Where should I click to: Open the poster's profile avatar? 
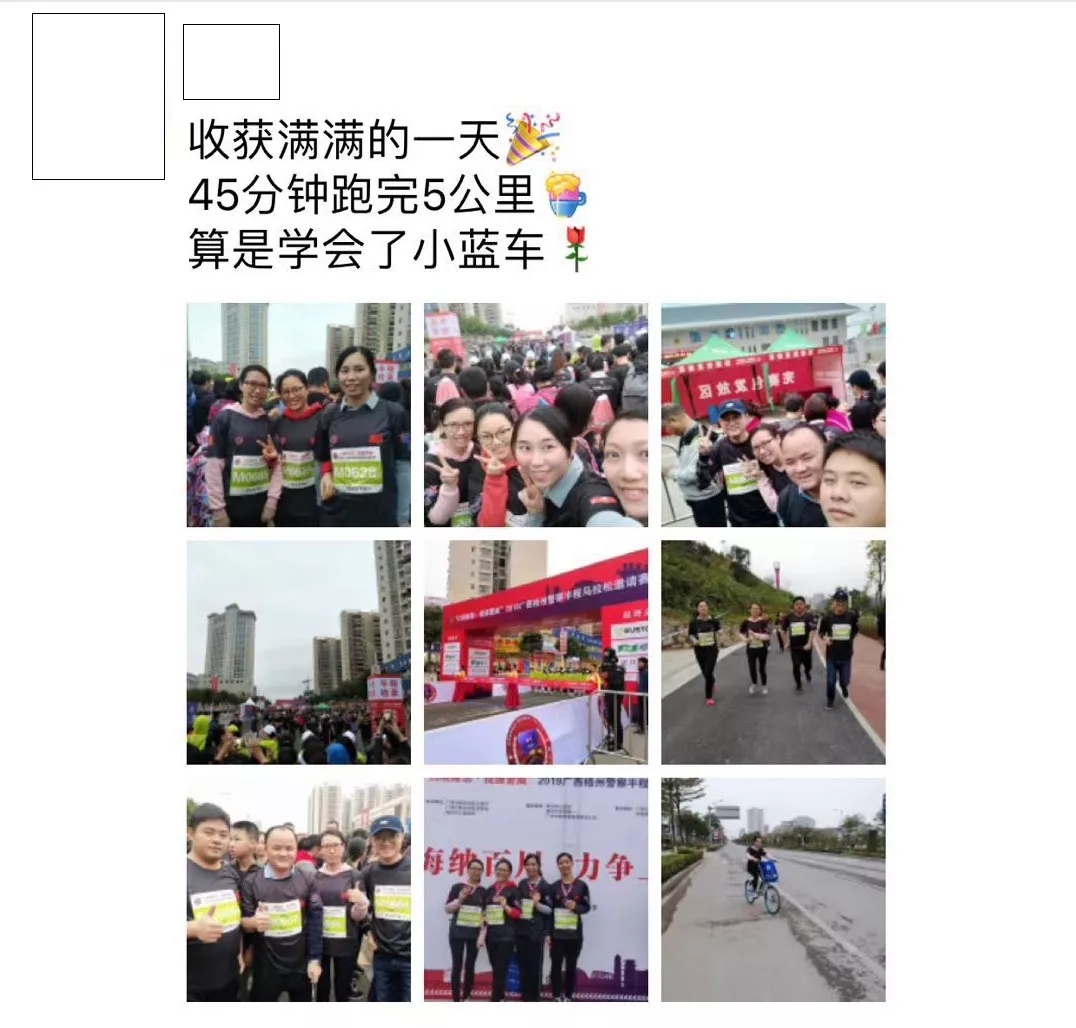click(98, 96)
